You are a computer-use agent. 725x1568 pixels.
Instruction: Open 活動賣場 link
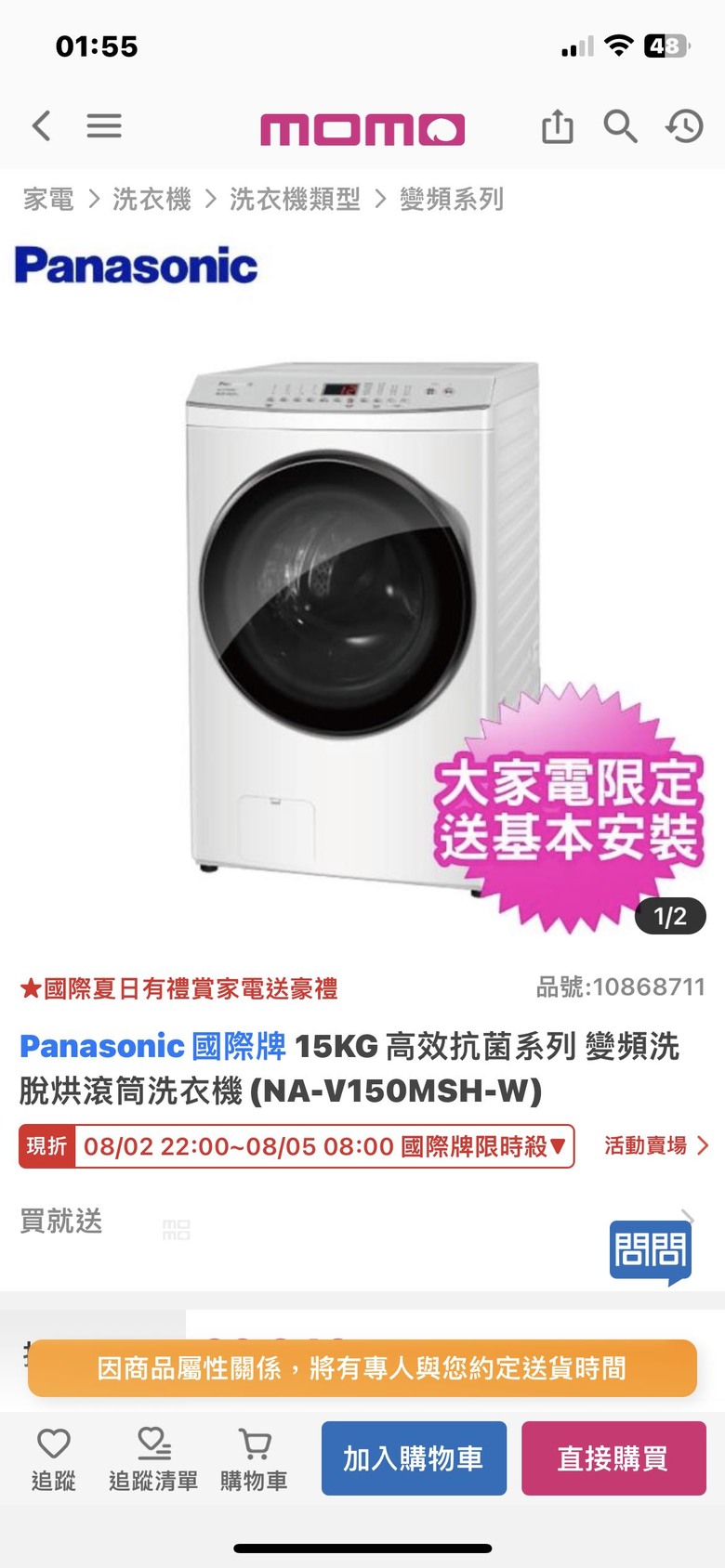655,1146
